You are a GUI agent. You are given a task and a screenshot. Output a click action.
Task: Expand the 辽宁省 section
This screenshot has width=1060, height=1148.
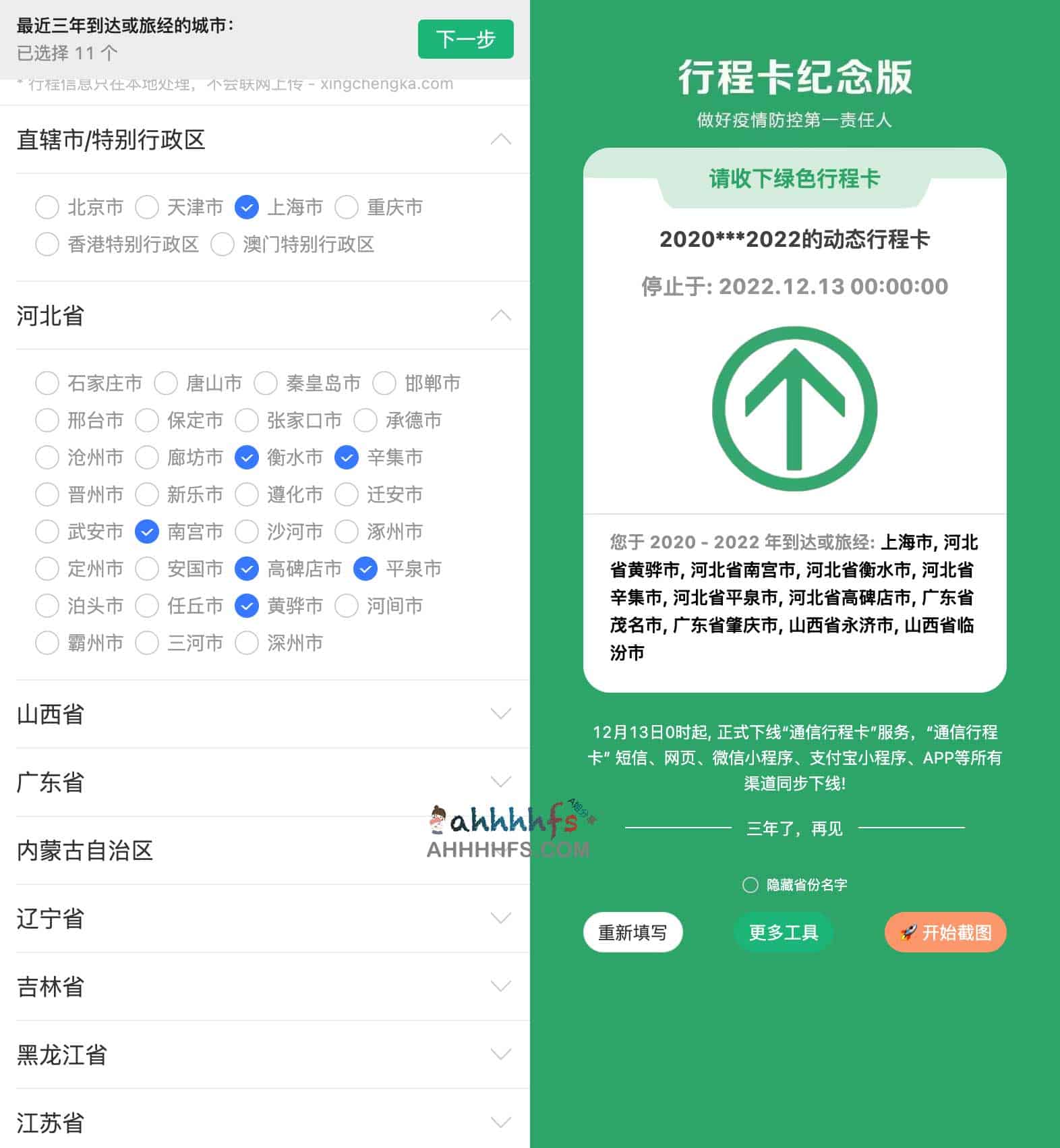[500, 918]
